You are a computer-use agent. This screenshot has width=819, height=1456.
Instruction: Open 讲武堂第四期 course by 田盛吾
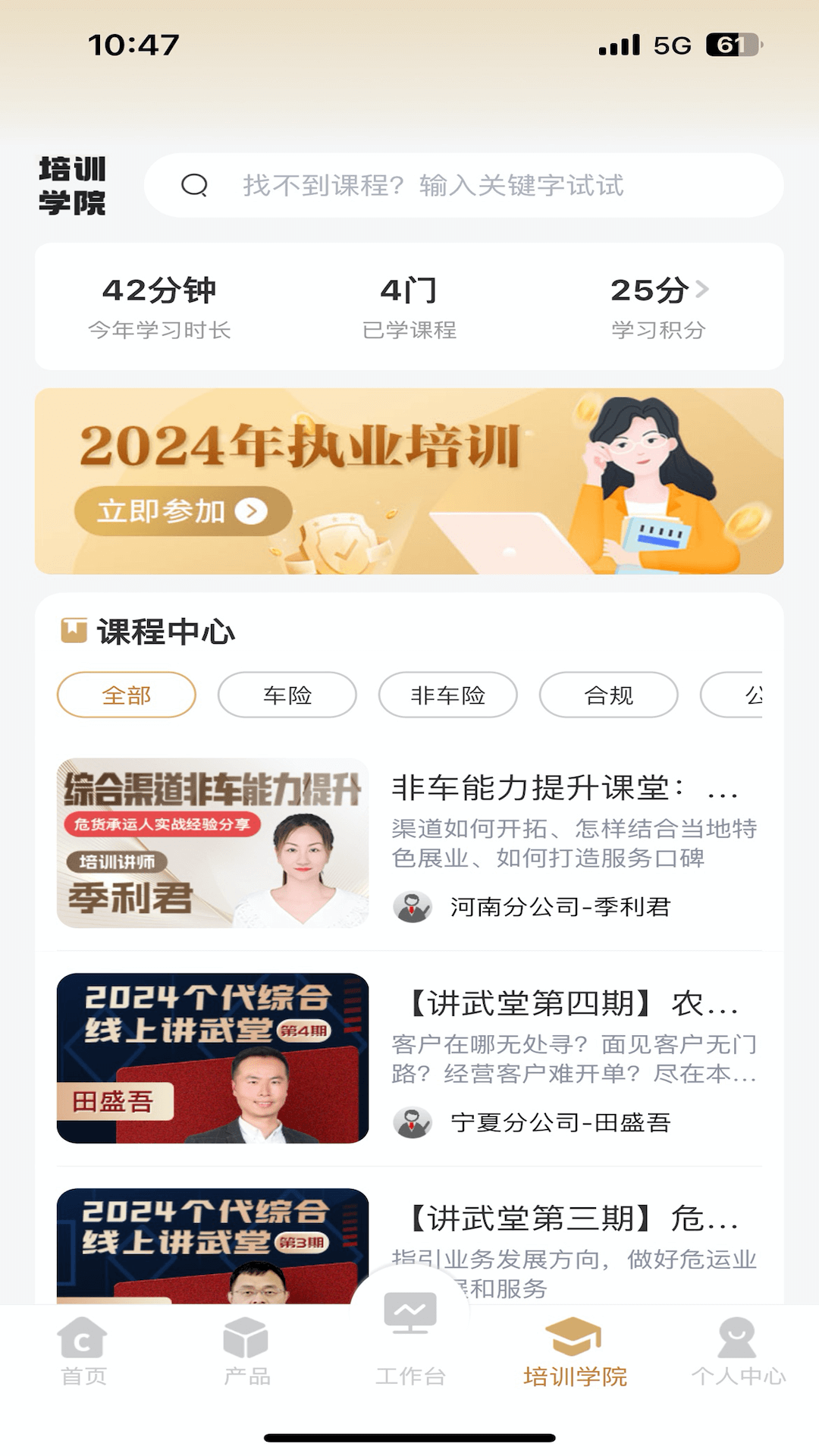[x=409, y=1059]
